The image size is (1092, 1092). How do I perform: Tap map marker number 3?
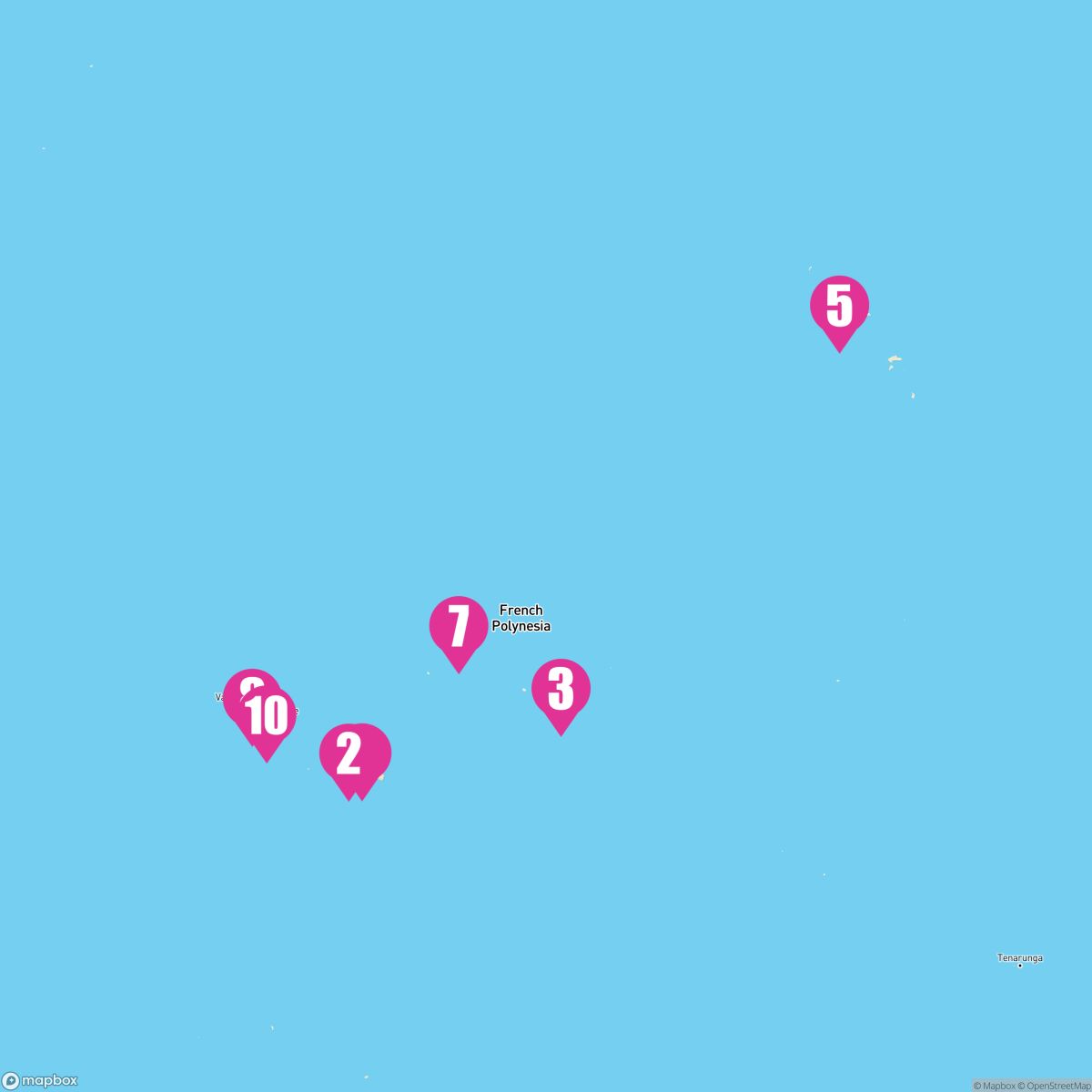pyautogui.click(x=561, y=689)
